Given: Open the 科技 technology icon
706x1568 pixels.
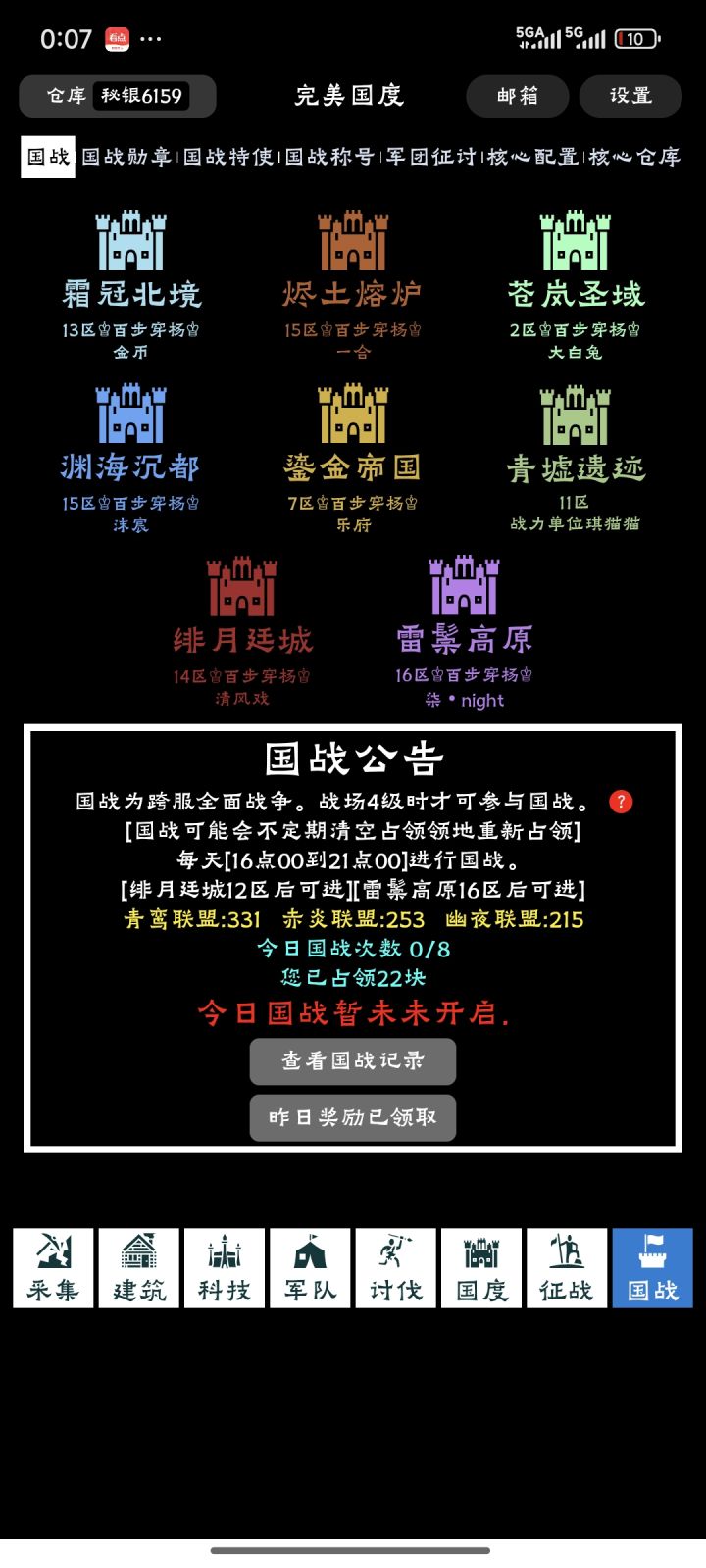Looking at the screenshot, I should pos(224,1267).
